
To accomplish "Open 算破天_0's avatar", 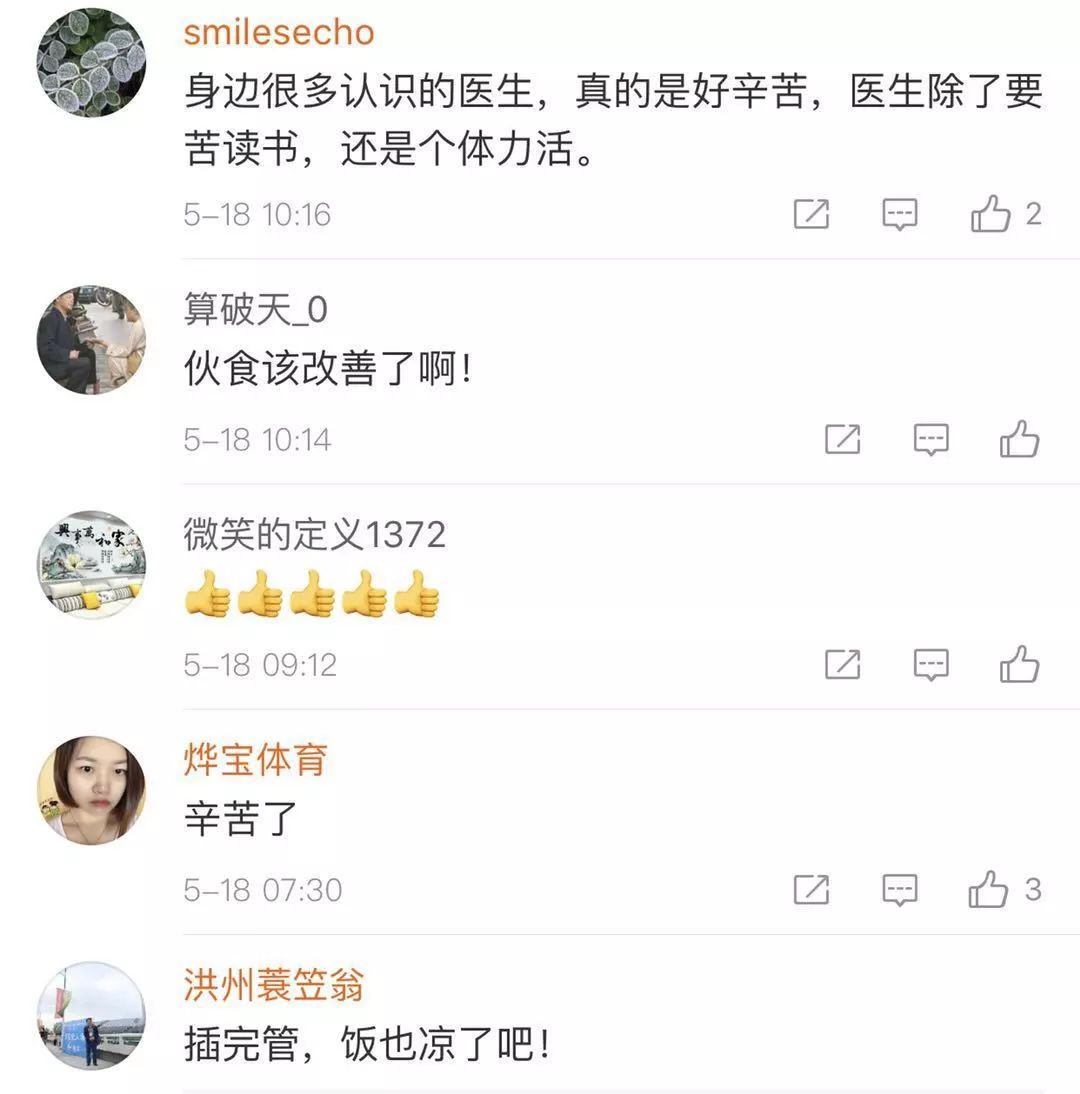I will coord(91,340).
